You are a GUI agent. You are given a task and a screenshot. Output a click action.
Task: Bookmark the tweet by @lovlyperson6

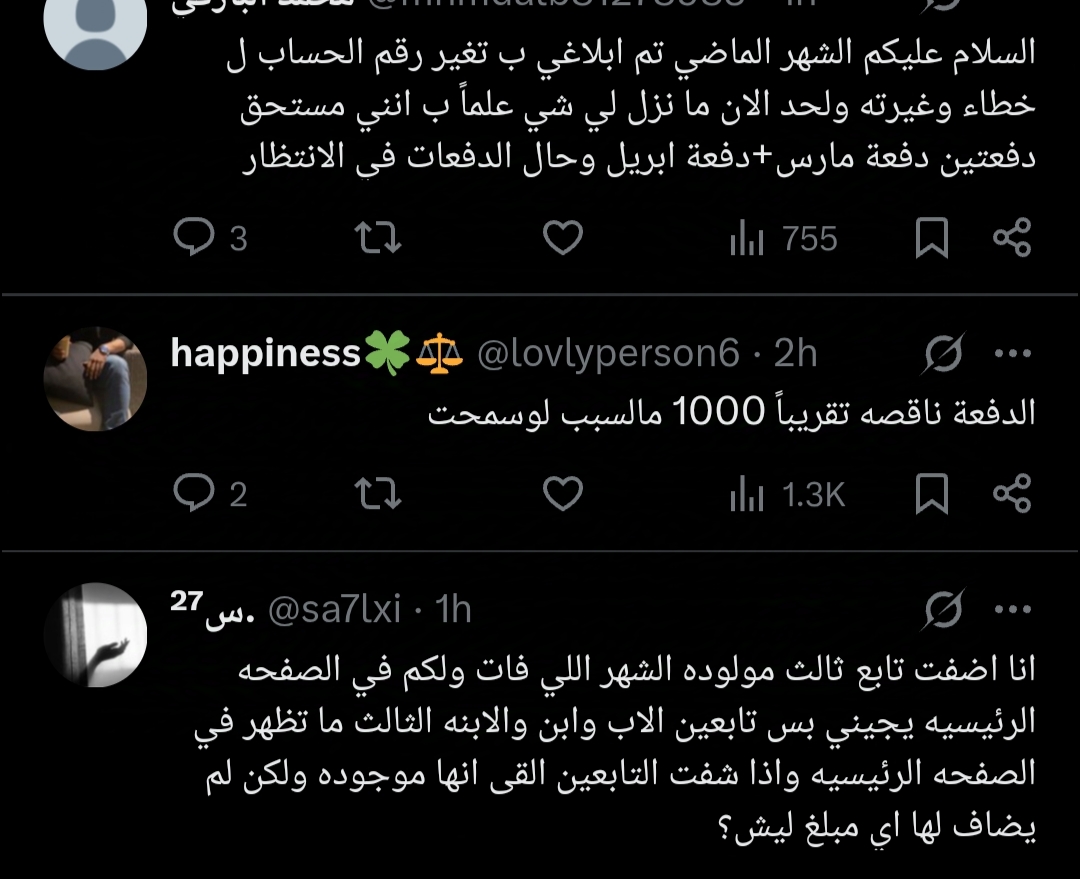pos(932,493)
